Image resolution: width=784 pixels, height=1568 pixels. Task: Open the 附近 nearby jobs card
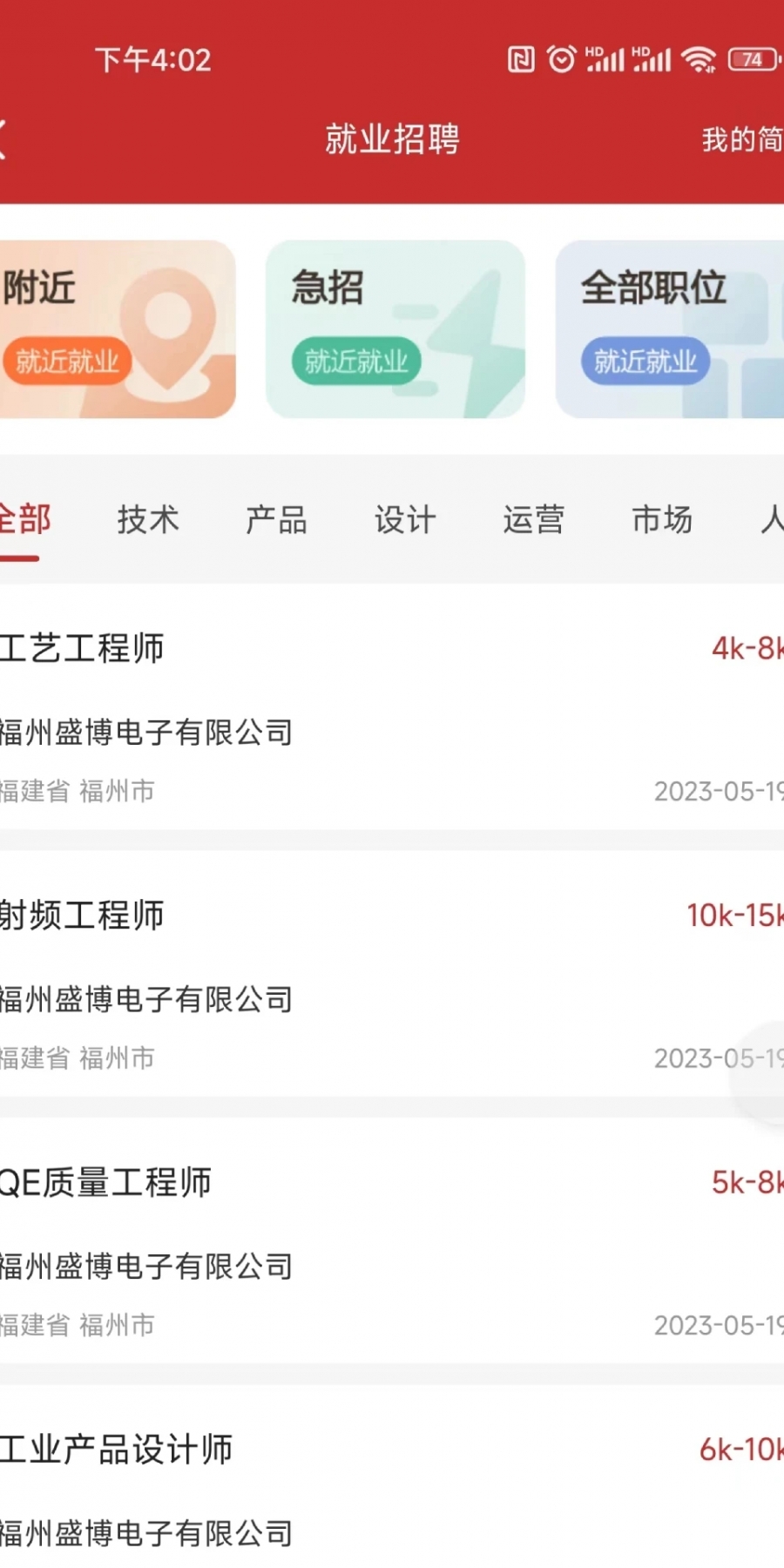click(x=118, y=329)
